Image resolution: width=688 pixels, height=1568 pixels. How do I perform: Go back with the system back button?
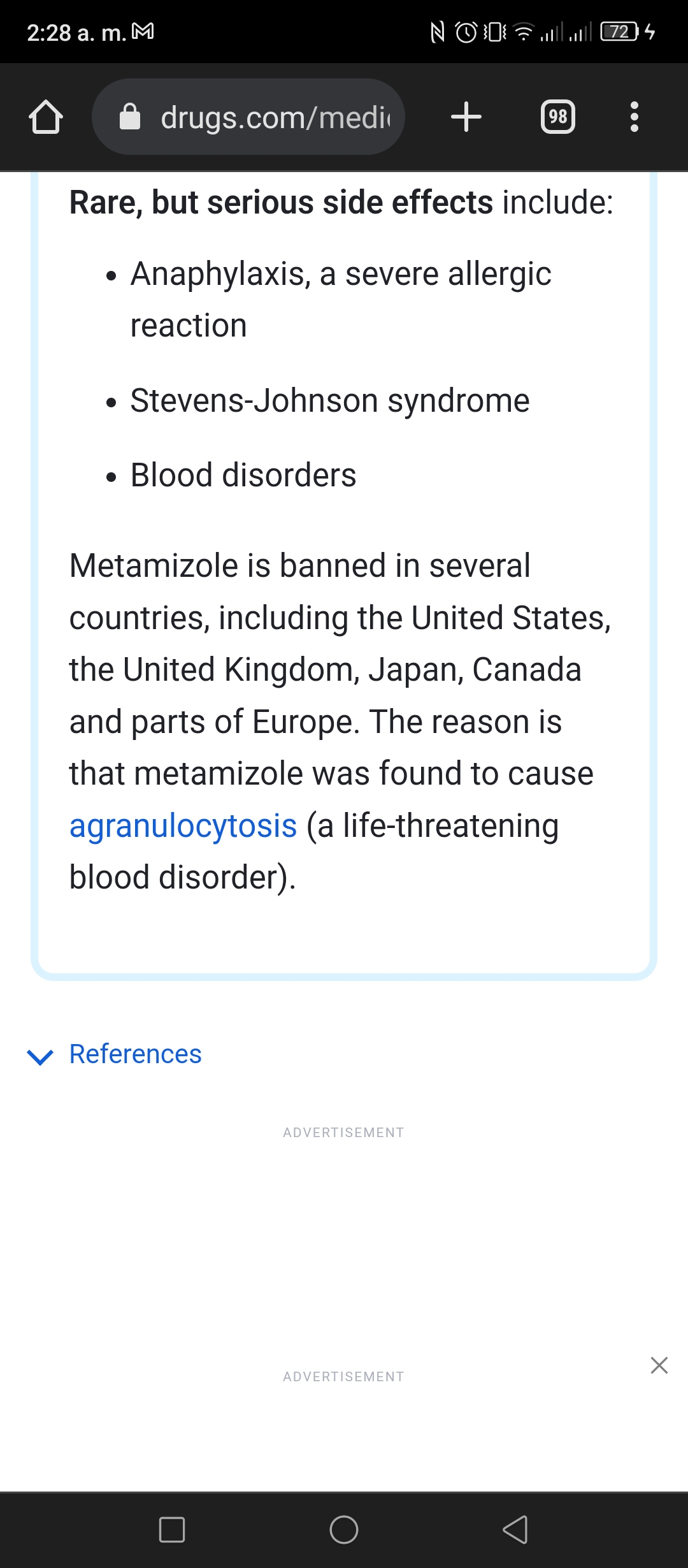coord(515,1530)
